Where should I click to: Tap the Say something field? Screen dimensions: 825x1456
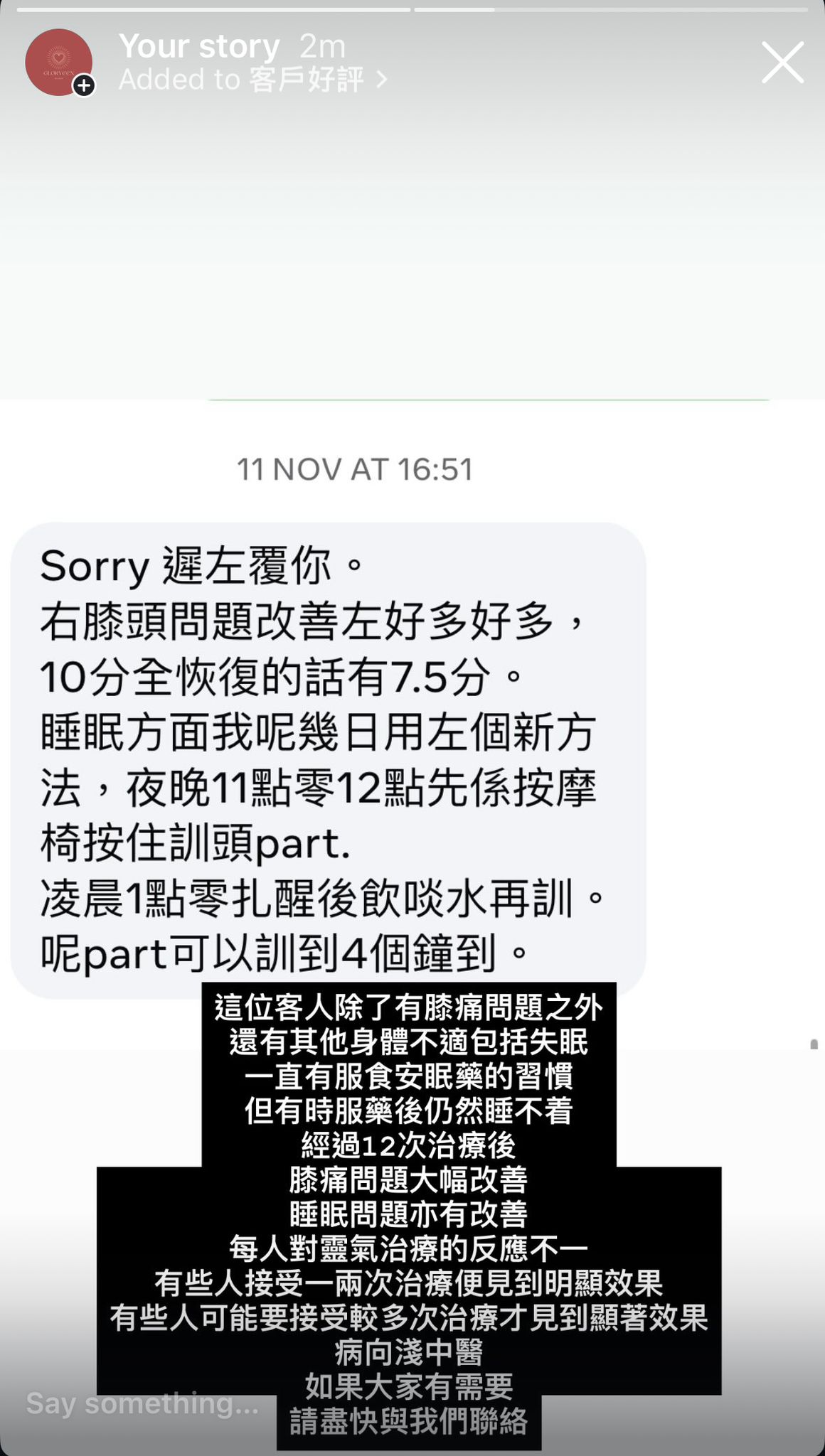click(x=142, y=1403)
